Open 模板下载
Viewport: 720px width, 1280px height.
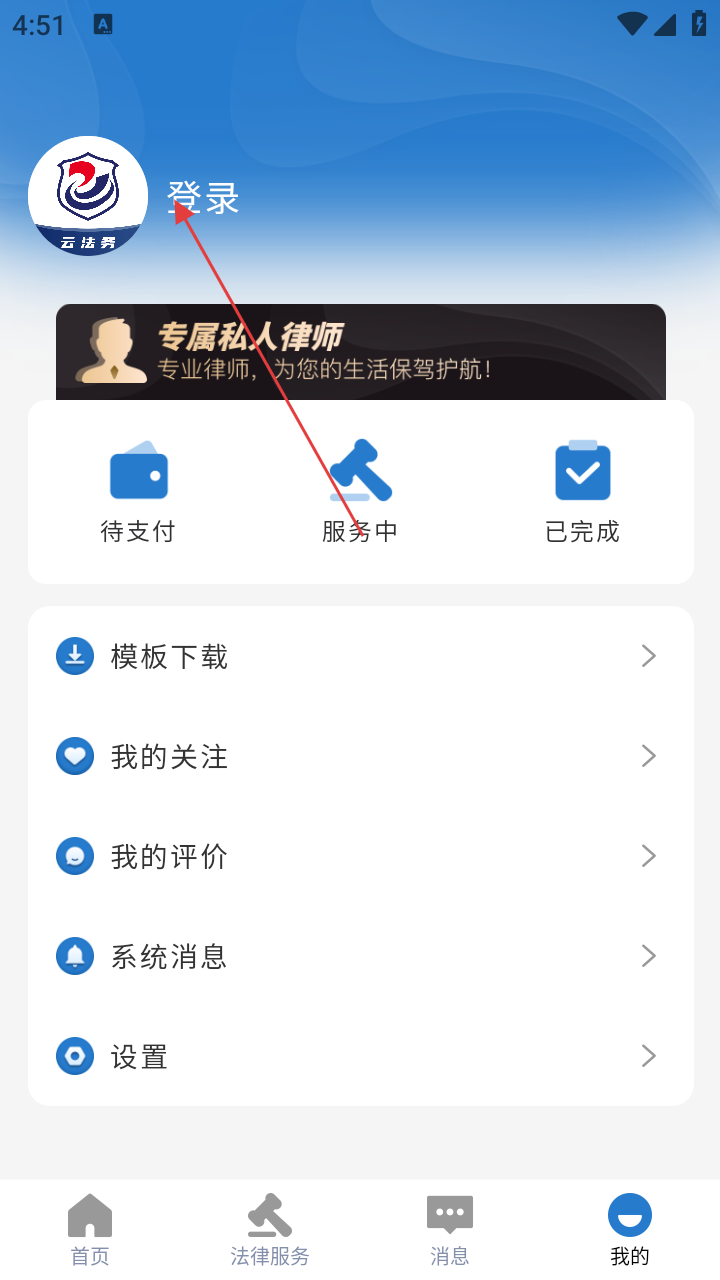tap(360, 656)
